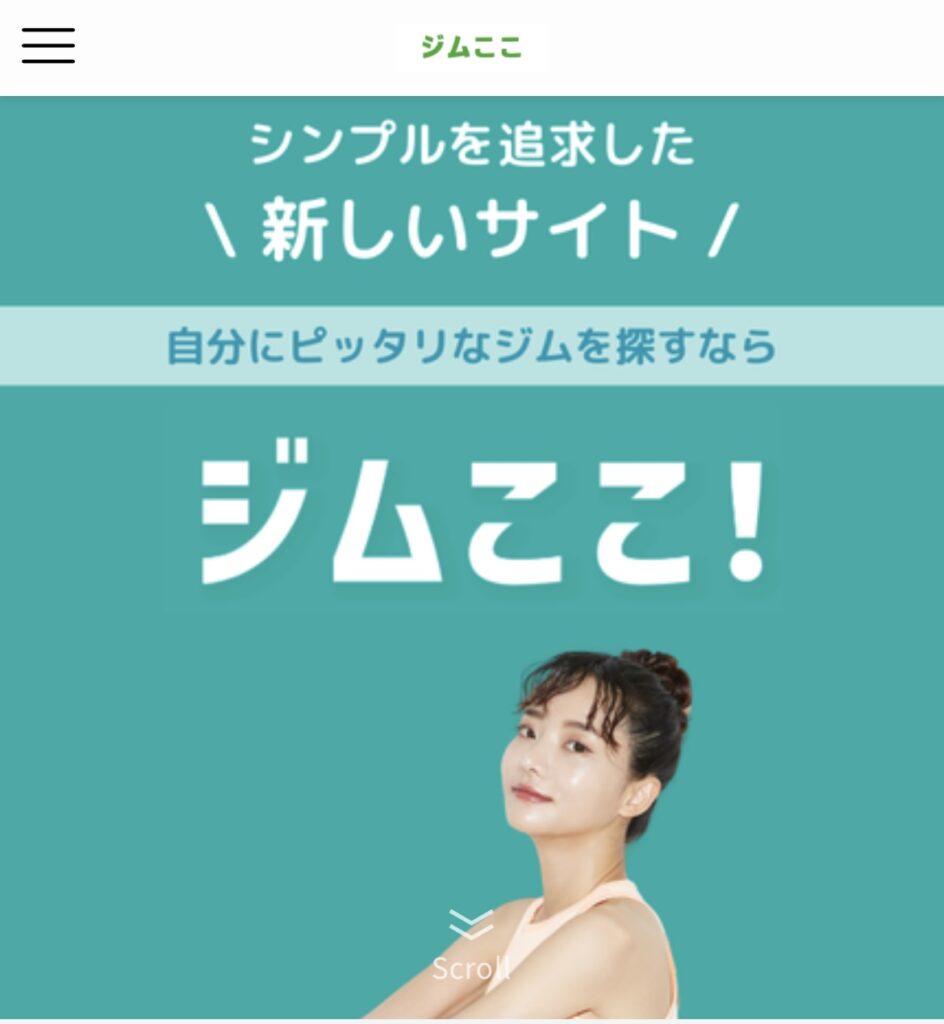Tap the Scroll down arrow

point(471,925)
